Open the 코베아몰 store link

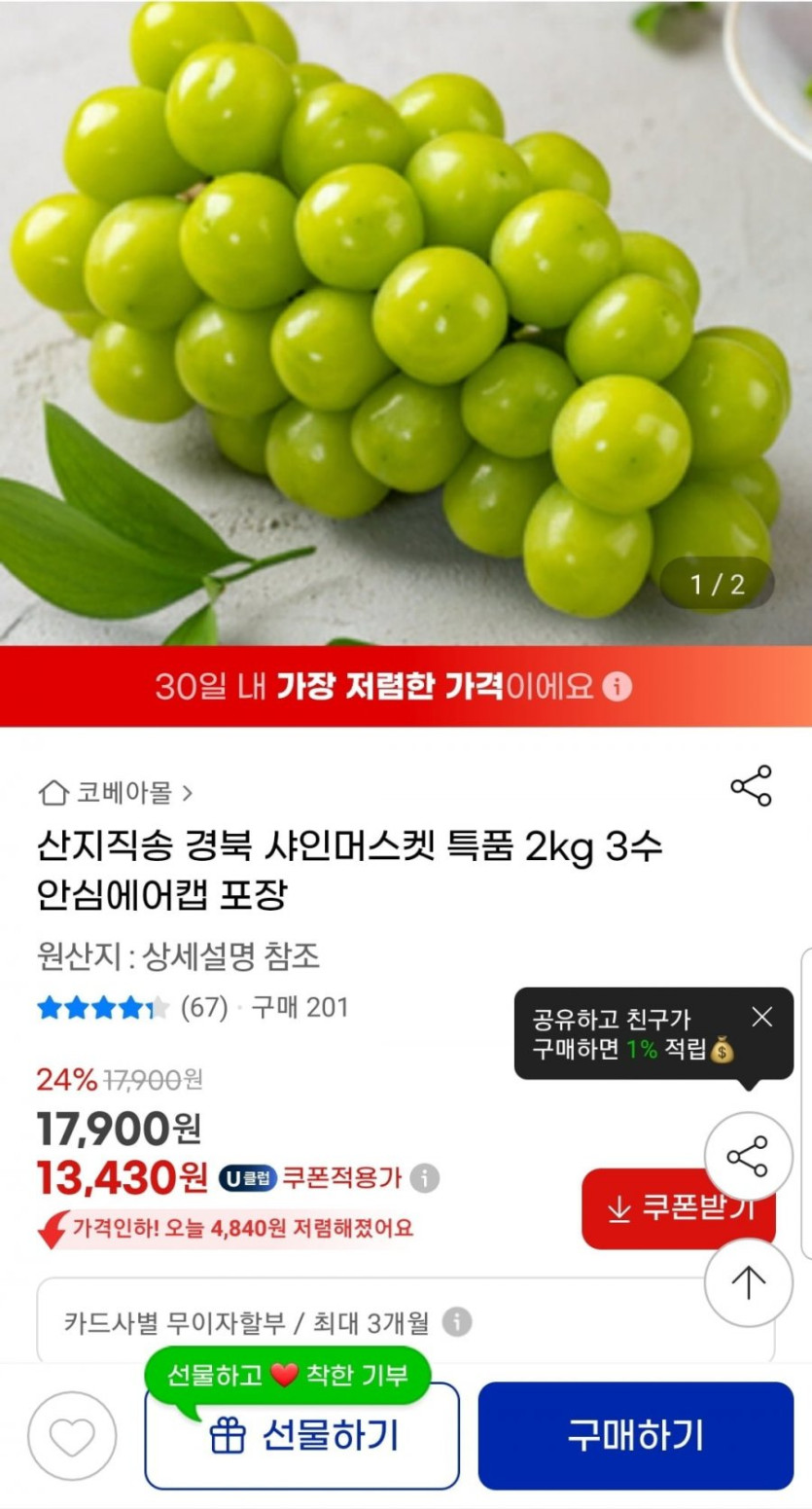115,793
